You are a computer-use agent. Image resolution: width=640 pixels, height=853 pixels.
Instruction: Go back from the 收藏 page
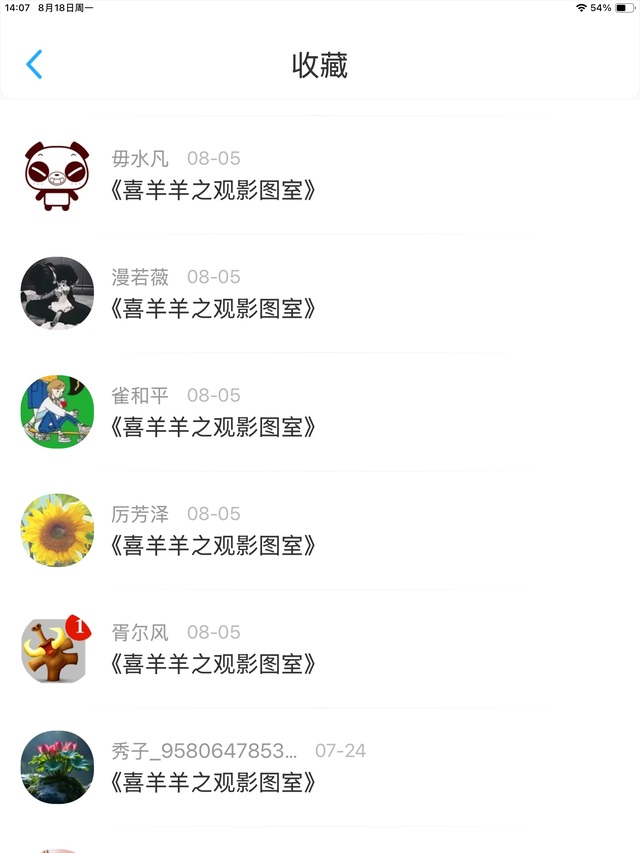pos(35,65)
